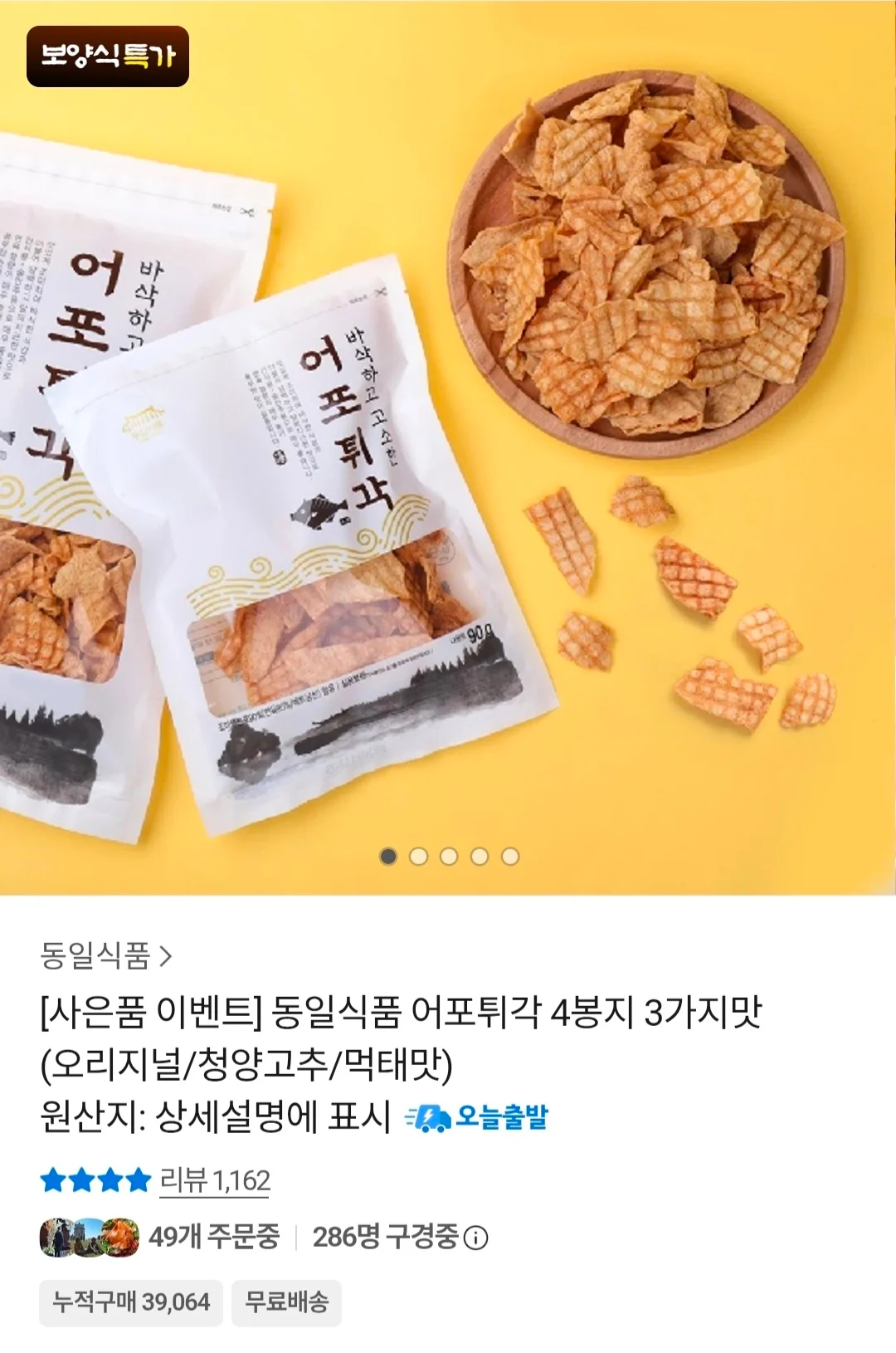
Task: Open the 리뷰 1,162 reviews link
Action: 215,1180
